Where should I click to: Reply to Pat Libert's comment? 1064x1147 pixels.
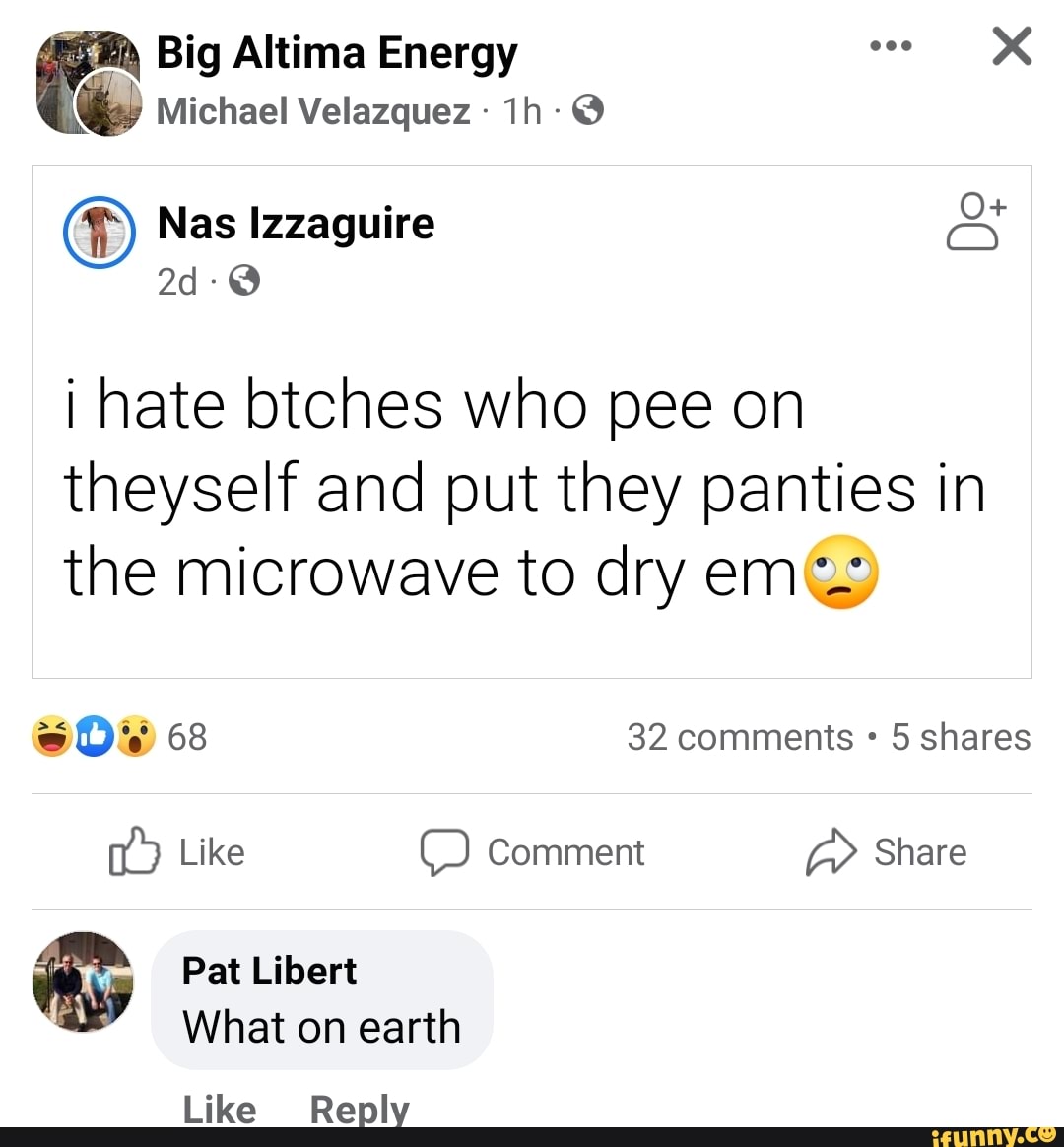pos(359,1111)
